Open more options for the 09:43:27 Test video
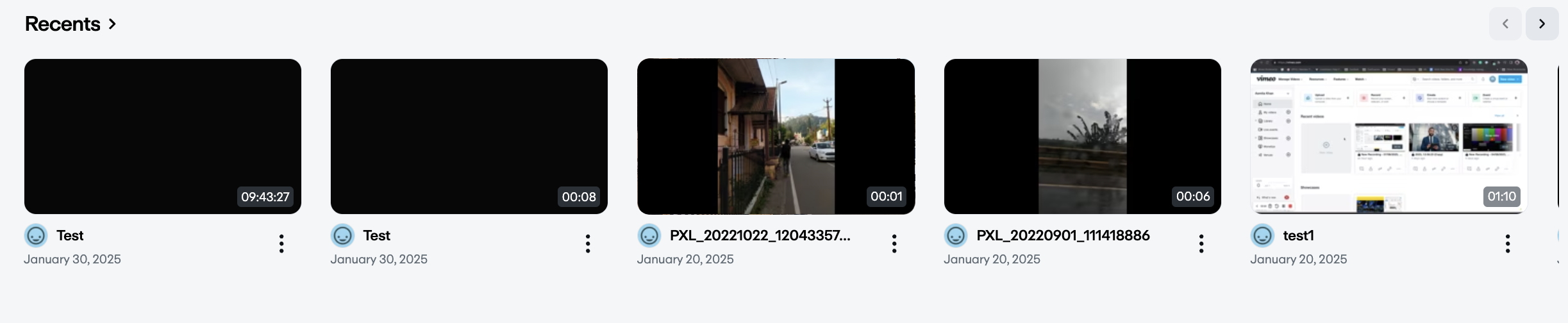Viewport: 1568px width, 323px height. 281,244
